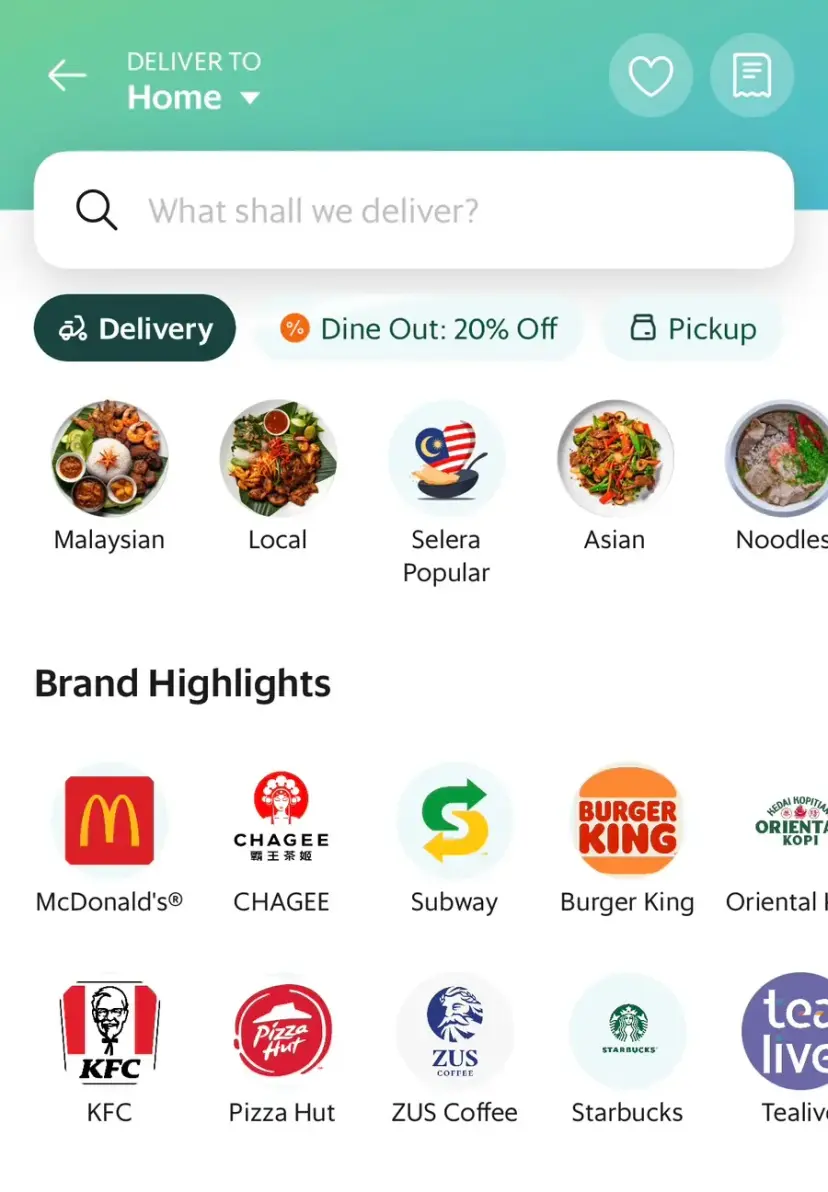Switch to Dine Out: 20% Off
The width and height of the screenshot is (828, 1192).
419,328
